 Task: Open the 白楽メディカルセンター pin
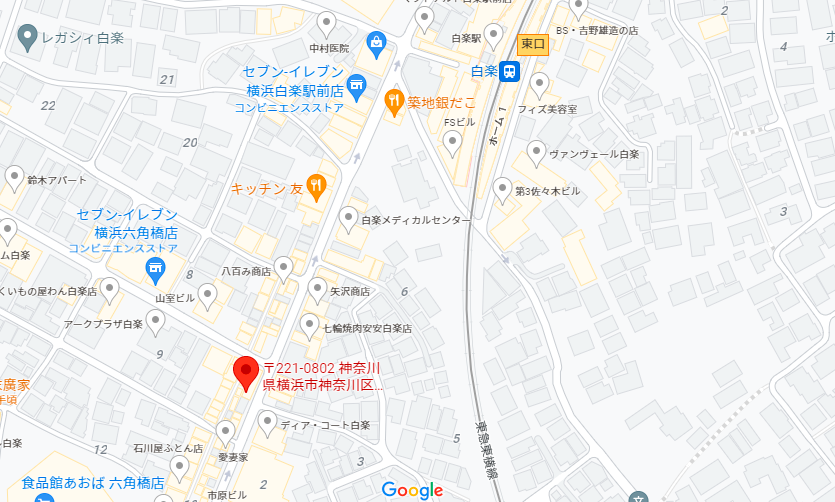(348, 216)
